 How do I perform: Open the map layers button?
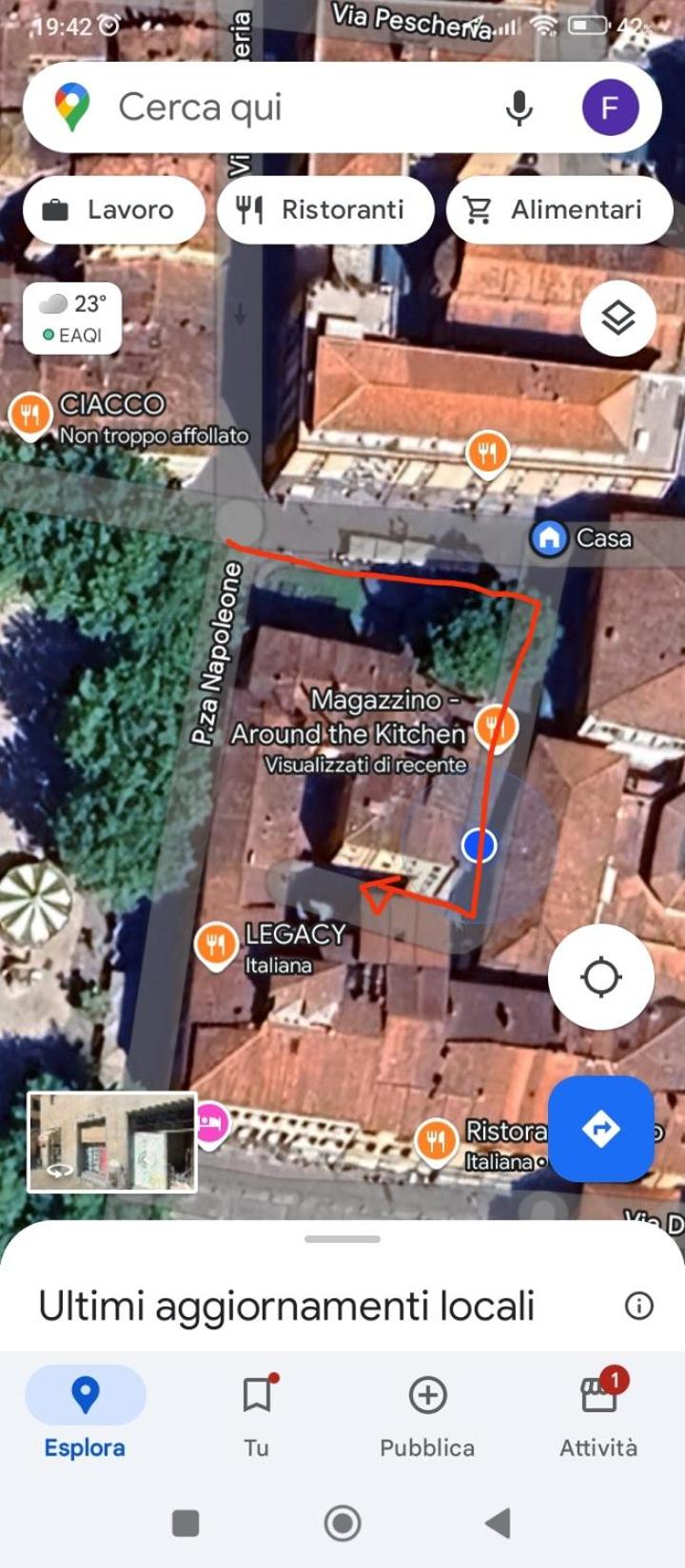618,319
